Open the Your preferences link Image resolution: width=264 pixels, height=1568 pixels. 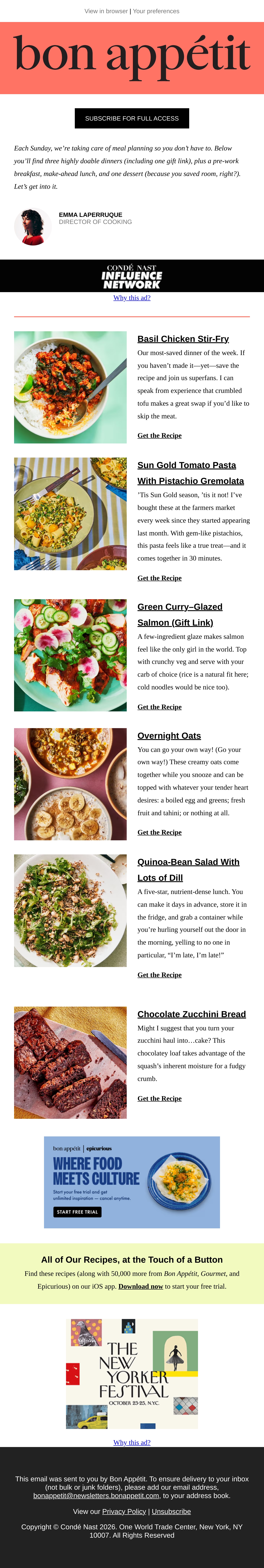(156, 11)
